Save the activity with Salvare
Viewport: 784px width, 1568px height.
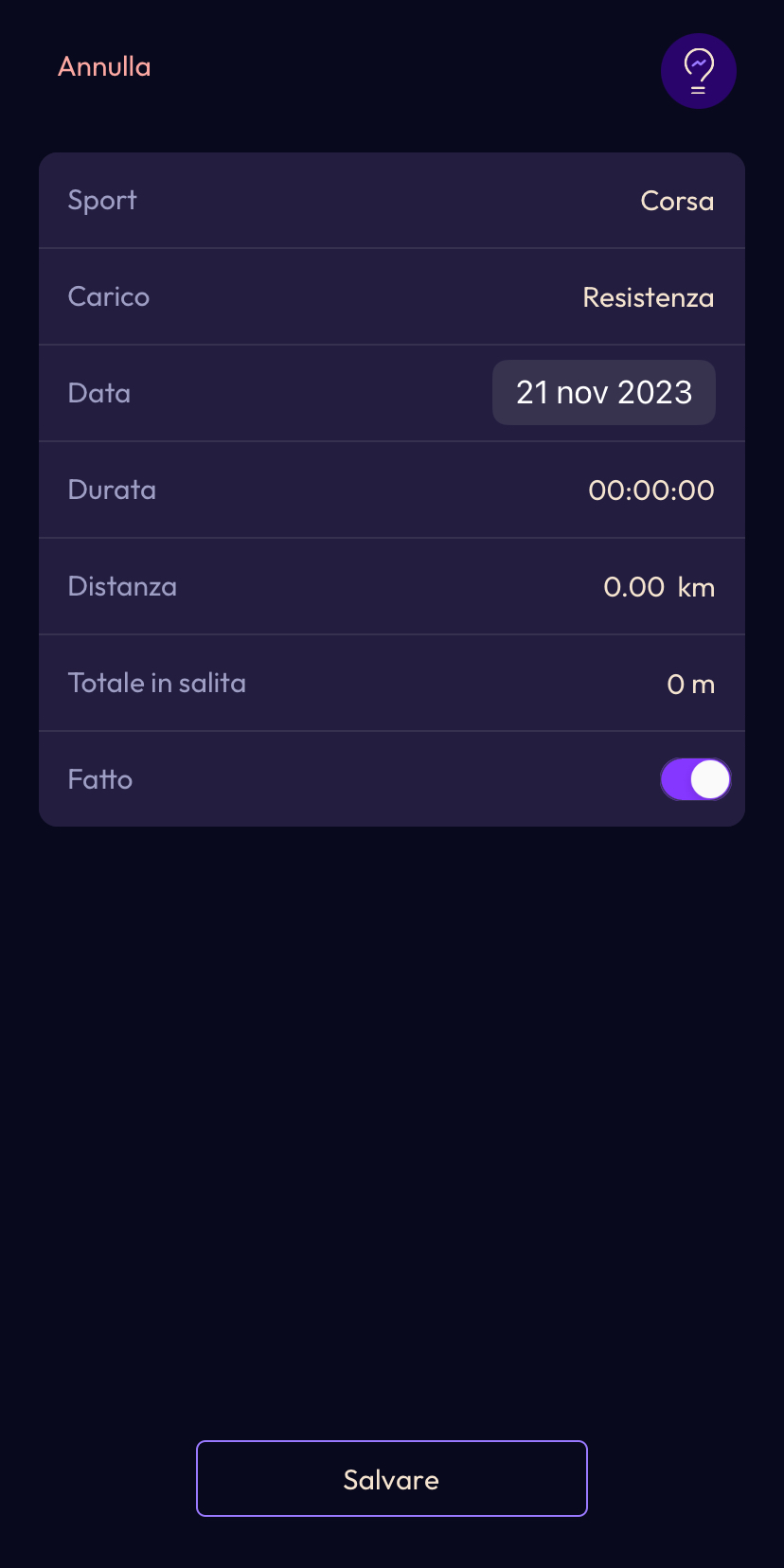tap(391, 1478)
